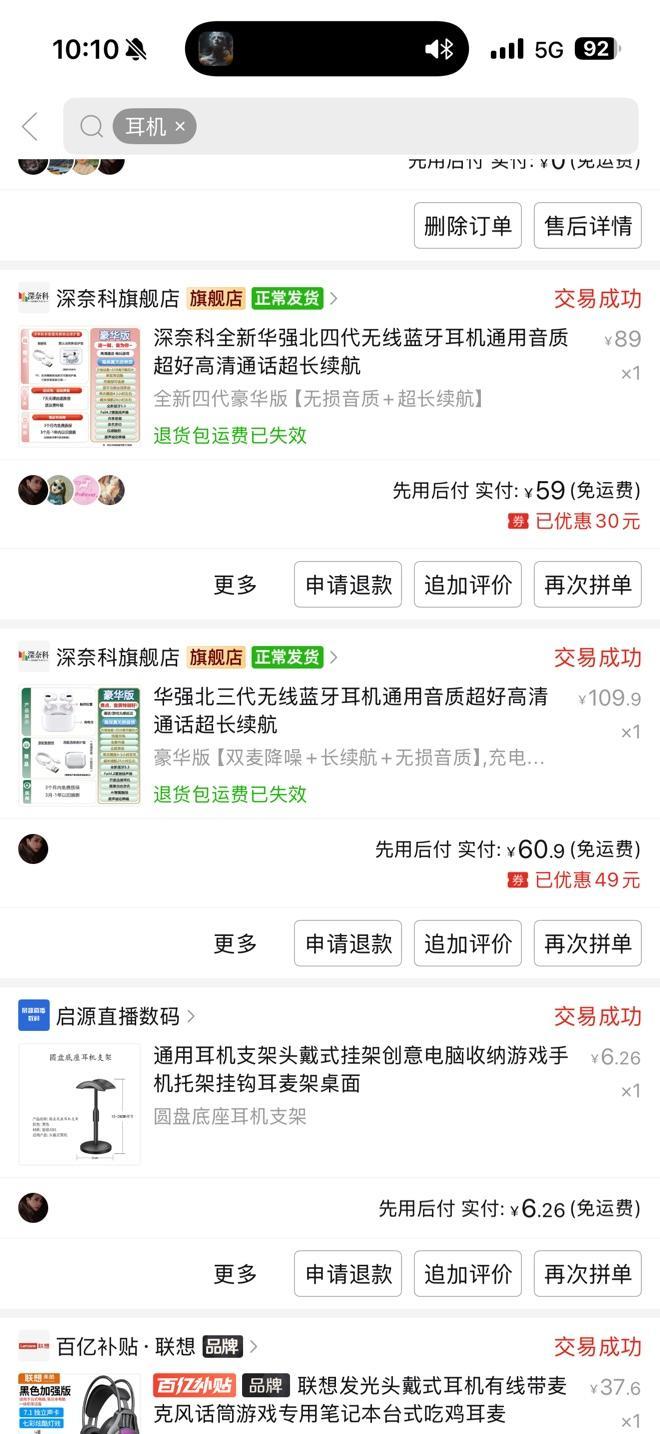Tap 再次拼单 for the 四代耳机 order
The height and width of the screenshot is (1434, 660).
(x=587, y=585)
